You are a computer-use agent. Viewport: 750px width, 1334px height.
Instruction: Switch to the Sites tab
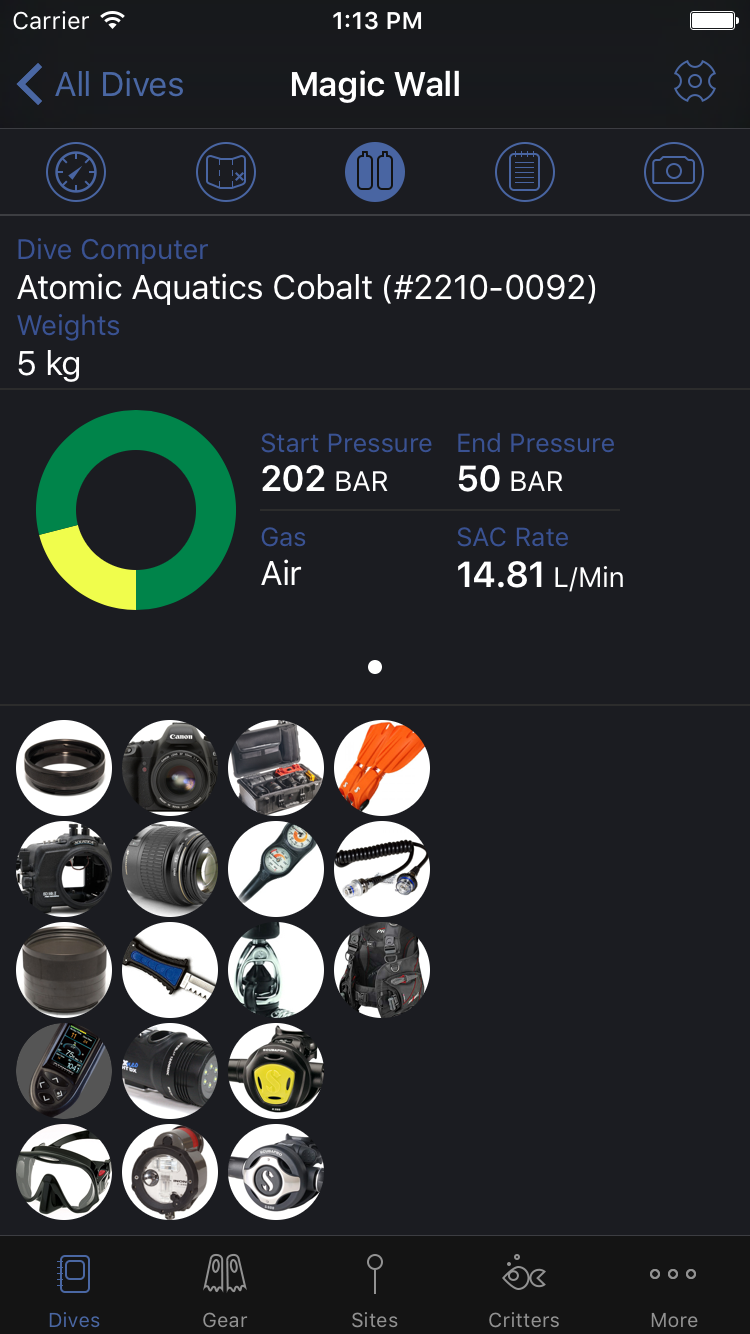[x=375, y=1290]
